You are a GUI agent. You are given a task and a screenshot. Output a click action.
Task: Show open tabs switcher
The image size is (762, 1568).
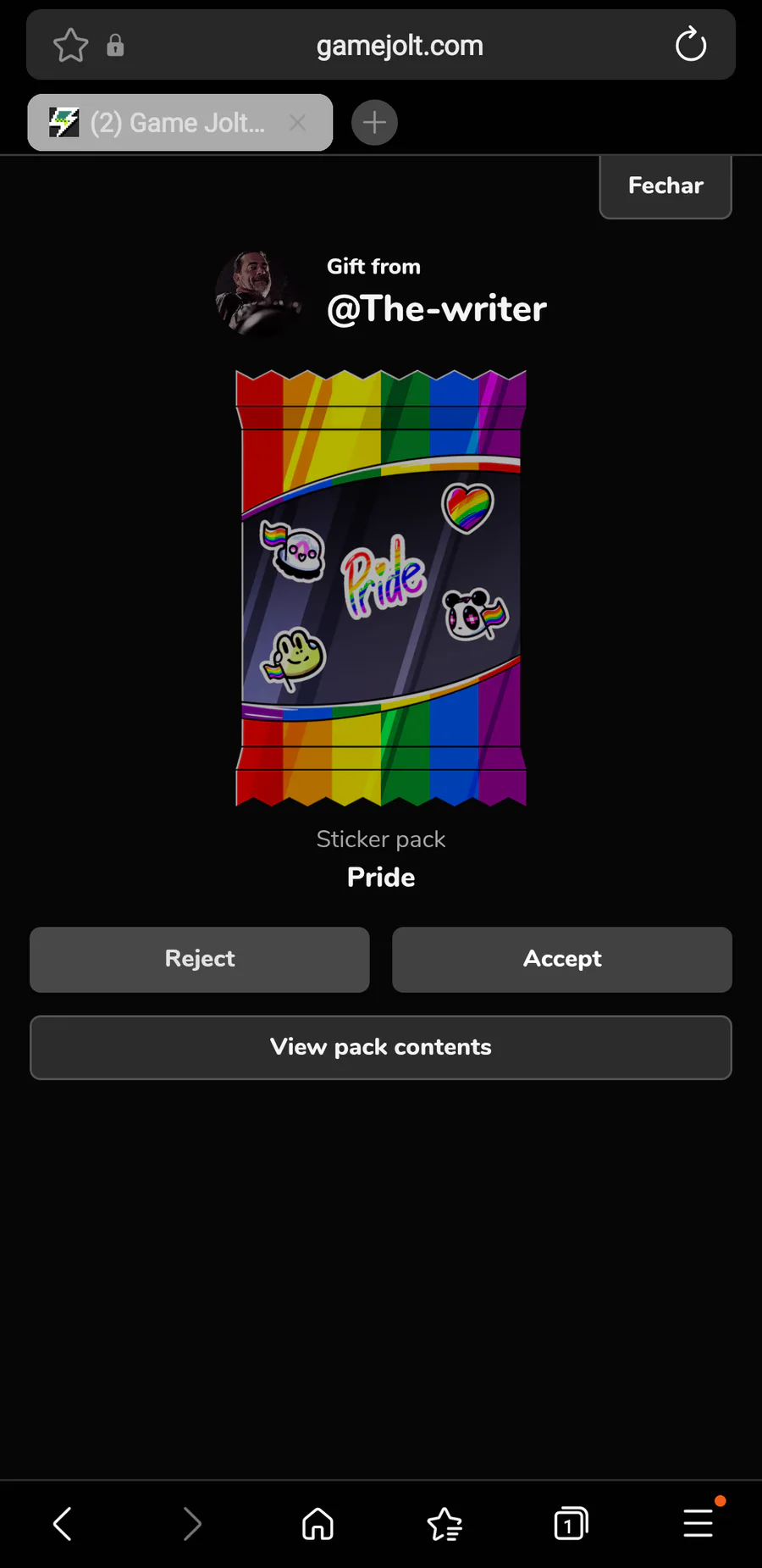coord(571,1524)
